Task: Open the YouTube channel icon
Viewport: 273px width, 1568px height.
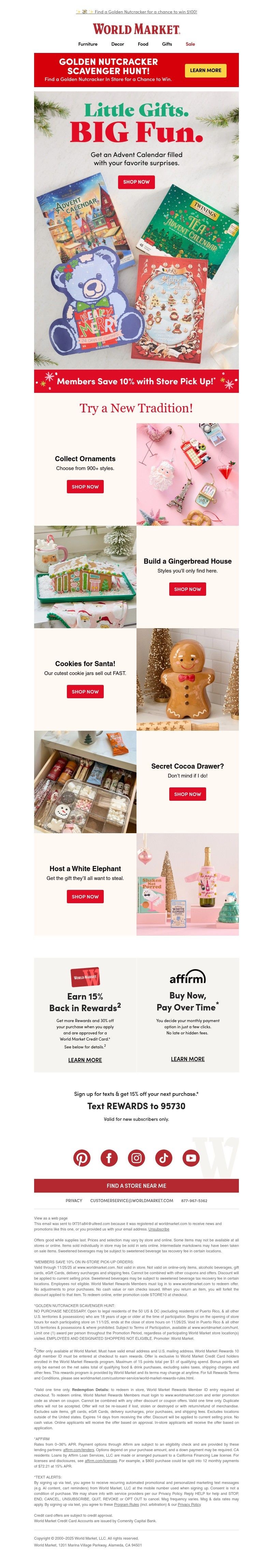Action: pyautogui.click(x=191, y=1158)
